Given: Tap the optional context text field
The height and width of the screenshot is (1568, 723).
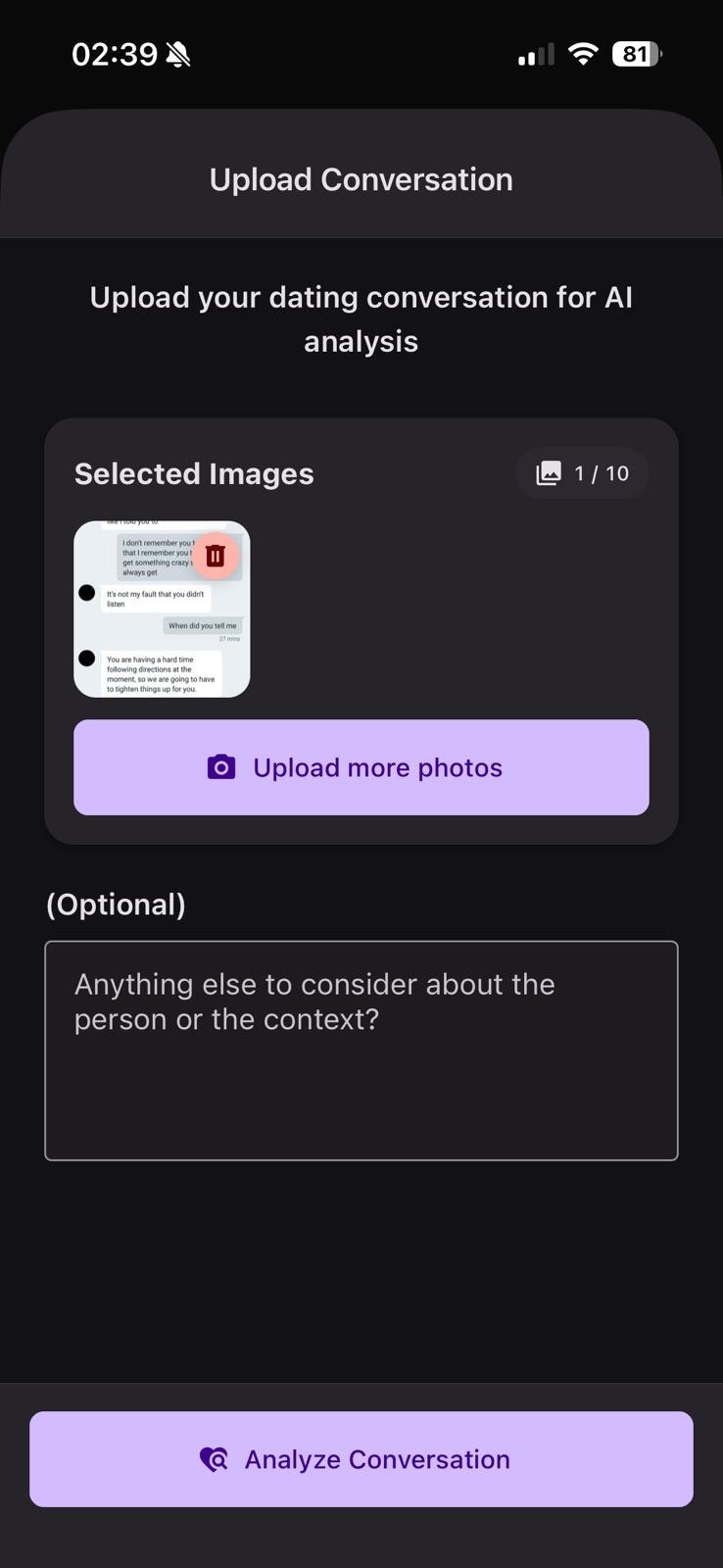Looking at the screenshot, I should 361,1049.
